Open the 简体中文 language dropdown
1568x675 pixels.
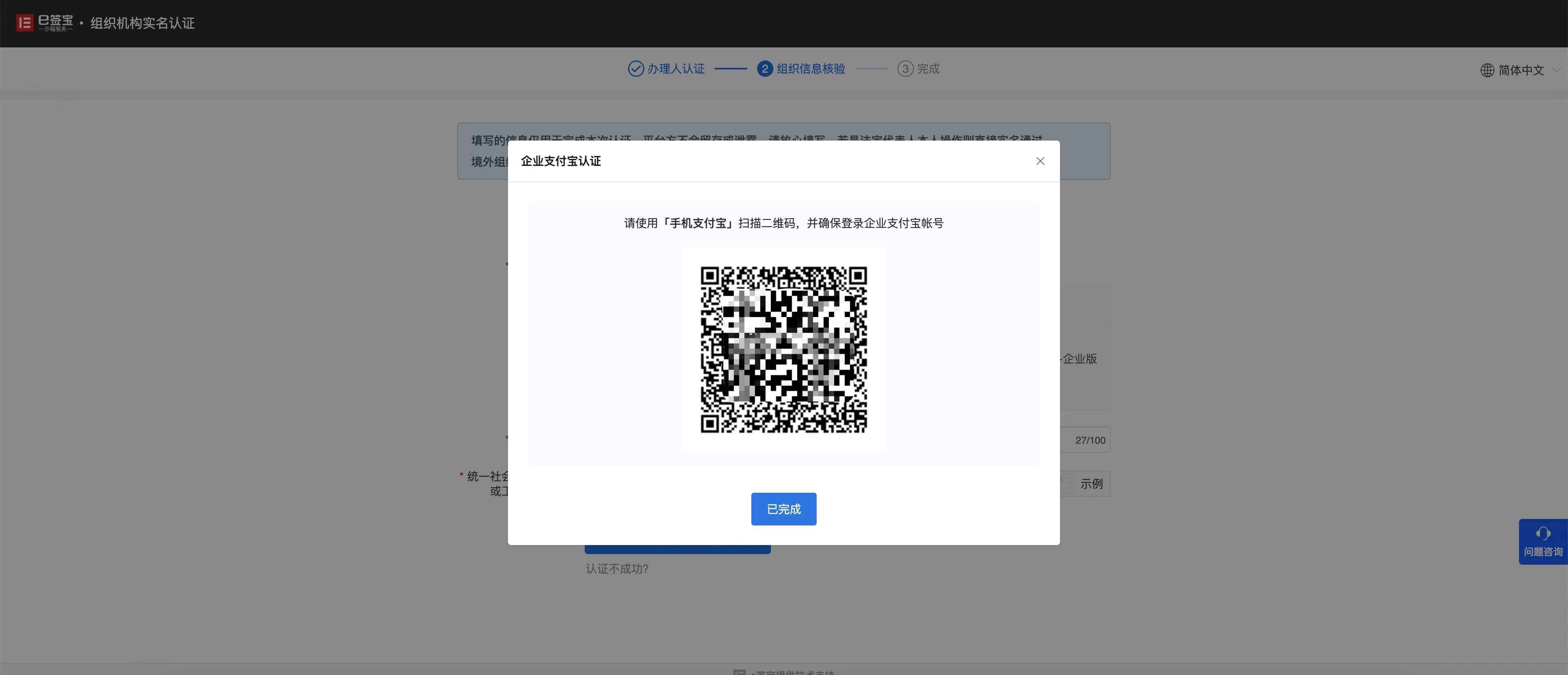(1519, 70)
